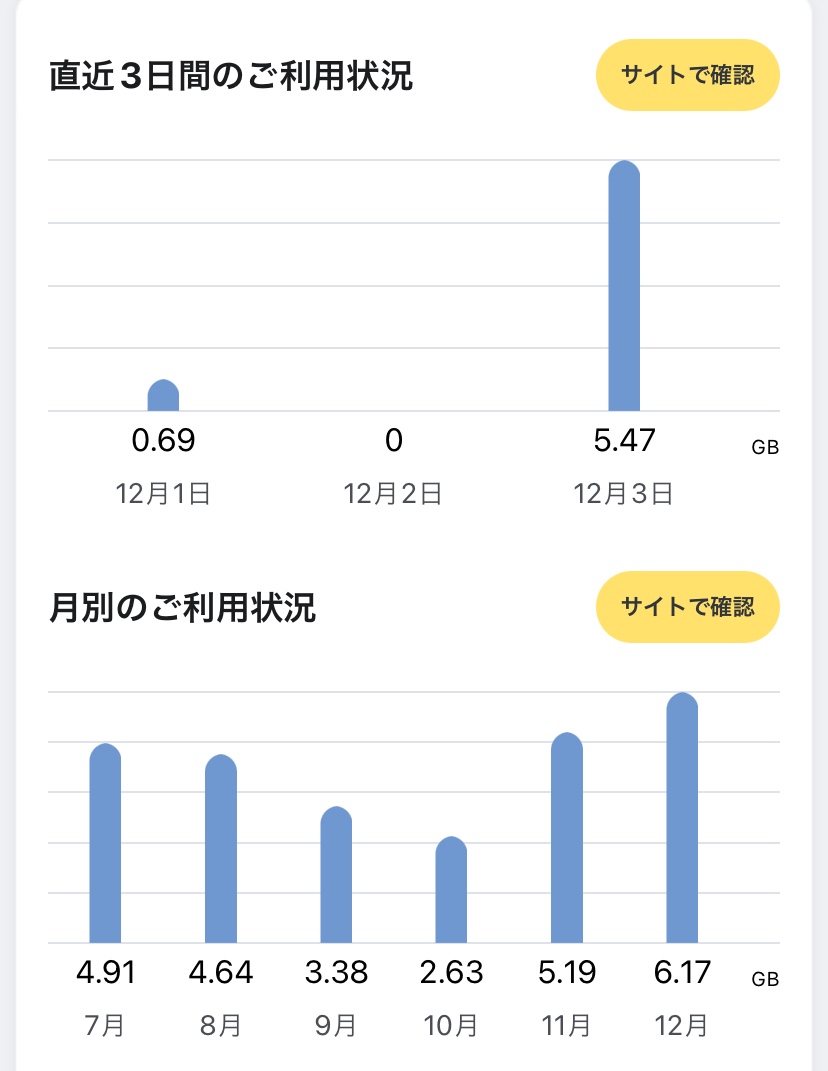Tap サイトで確認 beside 直近3日間のご利用状況
828x1071 pixels.
tap(687, 75)
